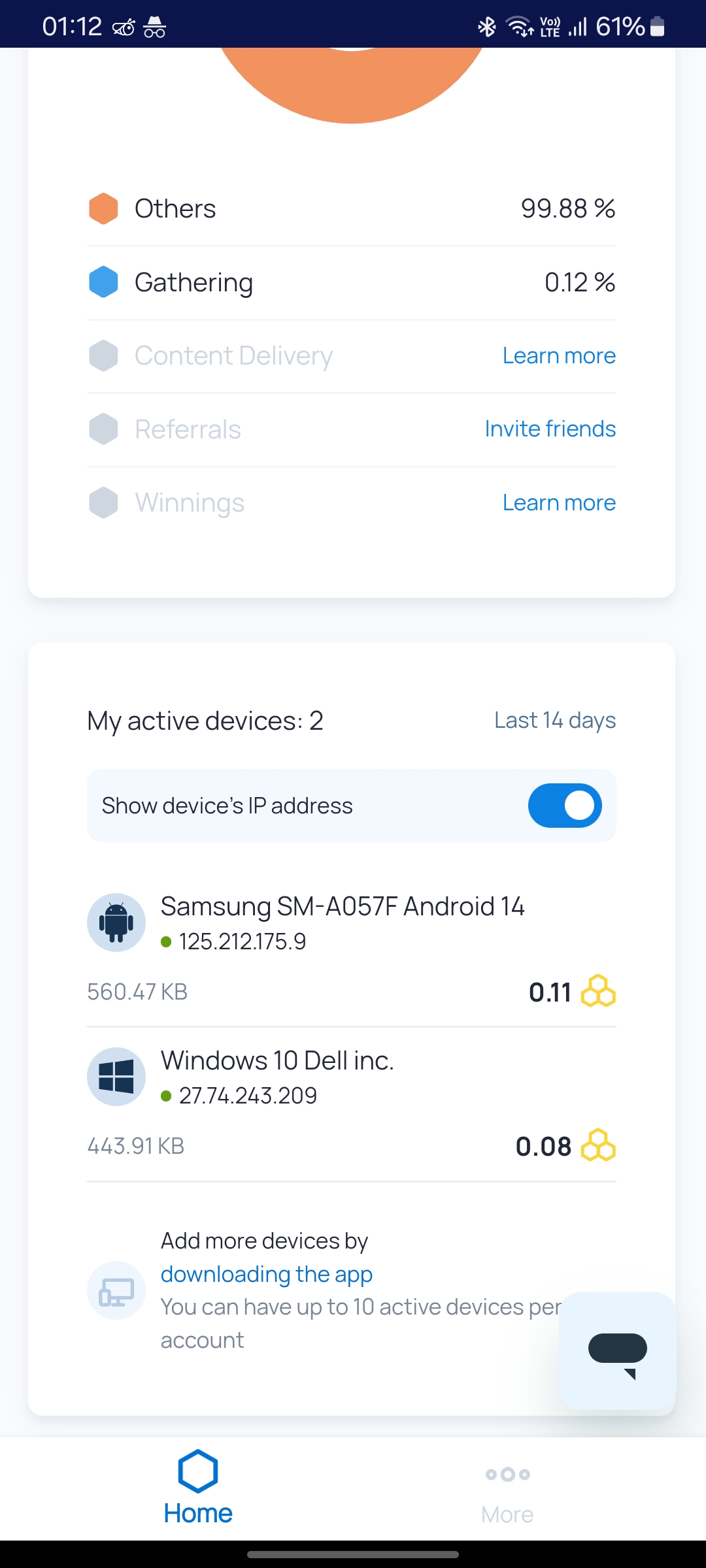Tap Invite friends next to Referrals
The width and height of the screenshot is (706, 1568).
(550, 429)
